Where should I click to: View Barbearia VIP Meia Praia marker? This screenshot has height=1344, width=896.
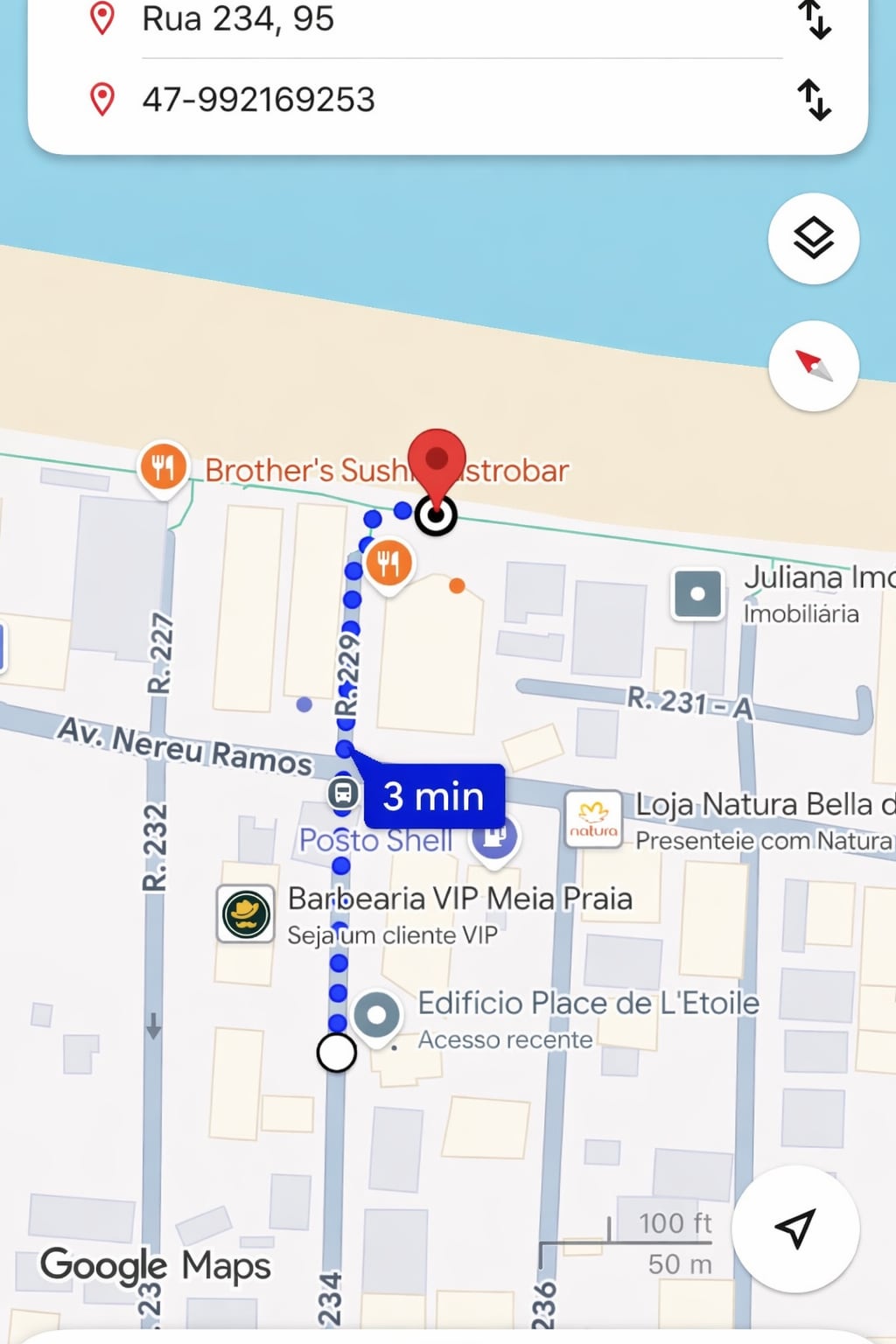pos(246,914)
